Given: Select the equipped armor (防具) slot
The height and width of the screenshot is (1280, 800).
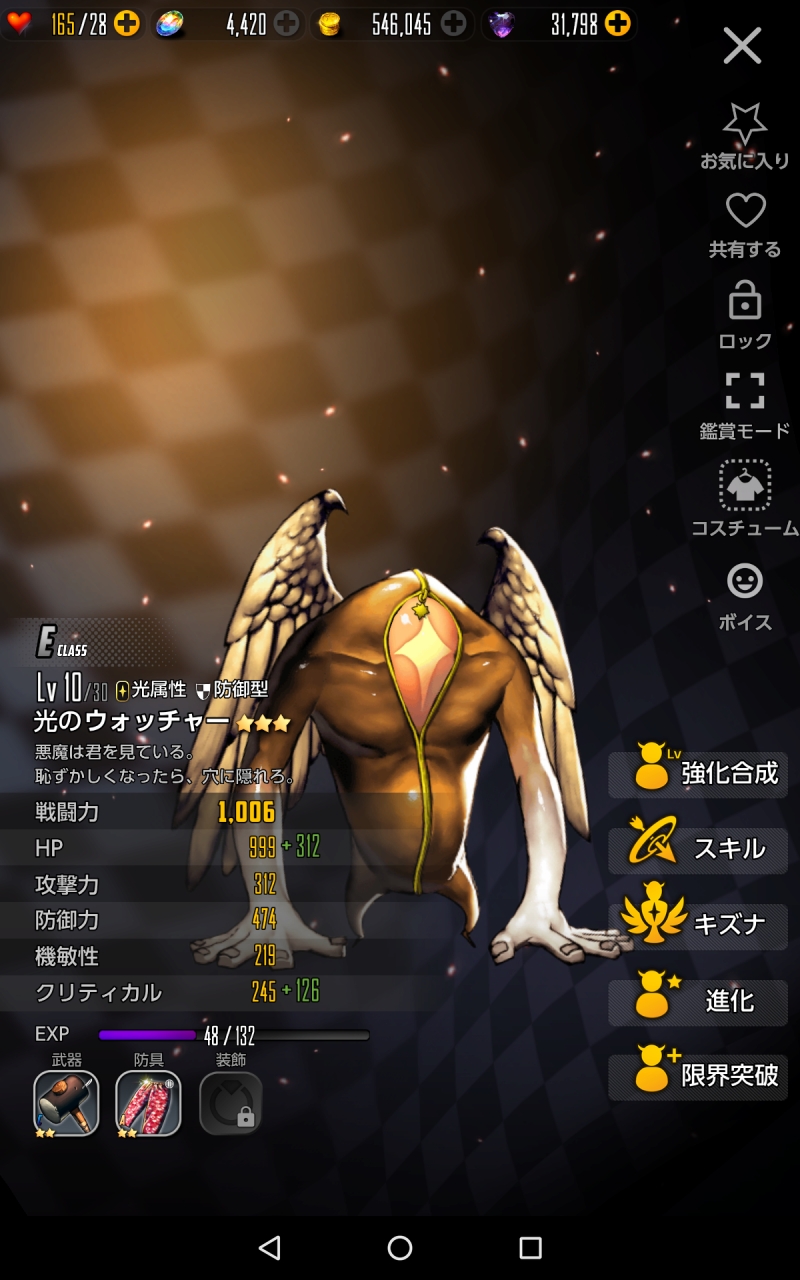Looking at the screenshot, I should coord(148,1103).
